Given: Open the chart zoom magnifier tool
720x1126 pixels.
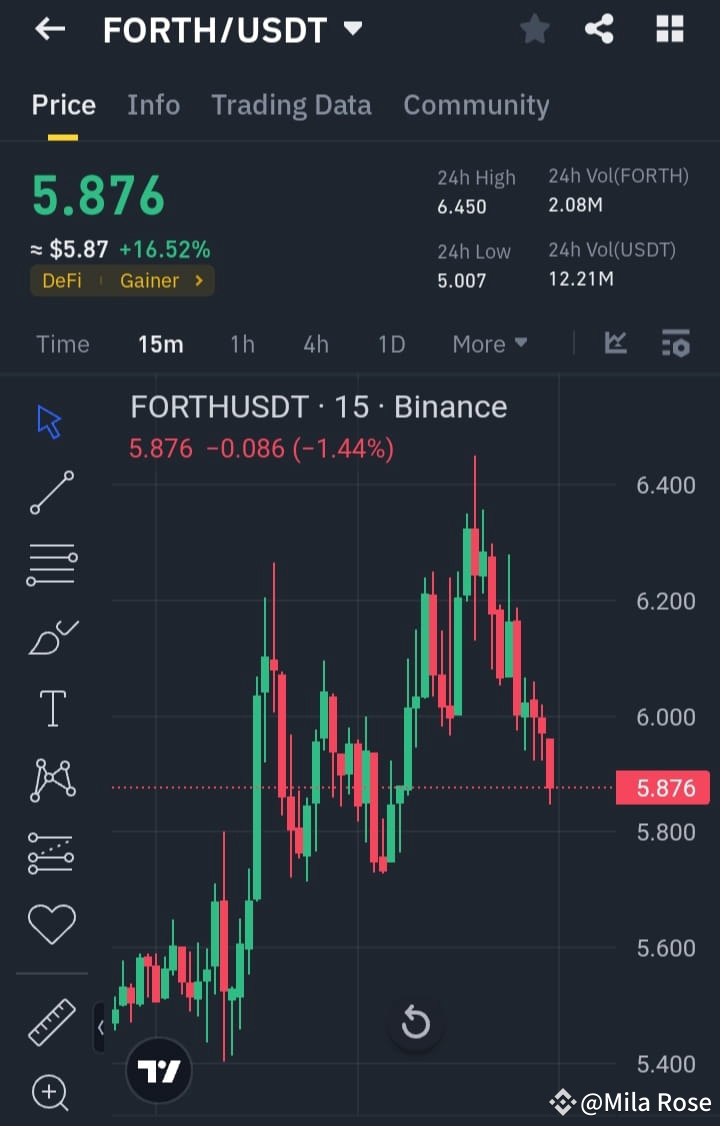Looking at the screenshot, I should click(x=50, y=1093).
